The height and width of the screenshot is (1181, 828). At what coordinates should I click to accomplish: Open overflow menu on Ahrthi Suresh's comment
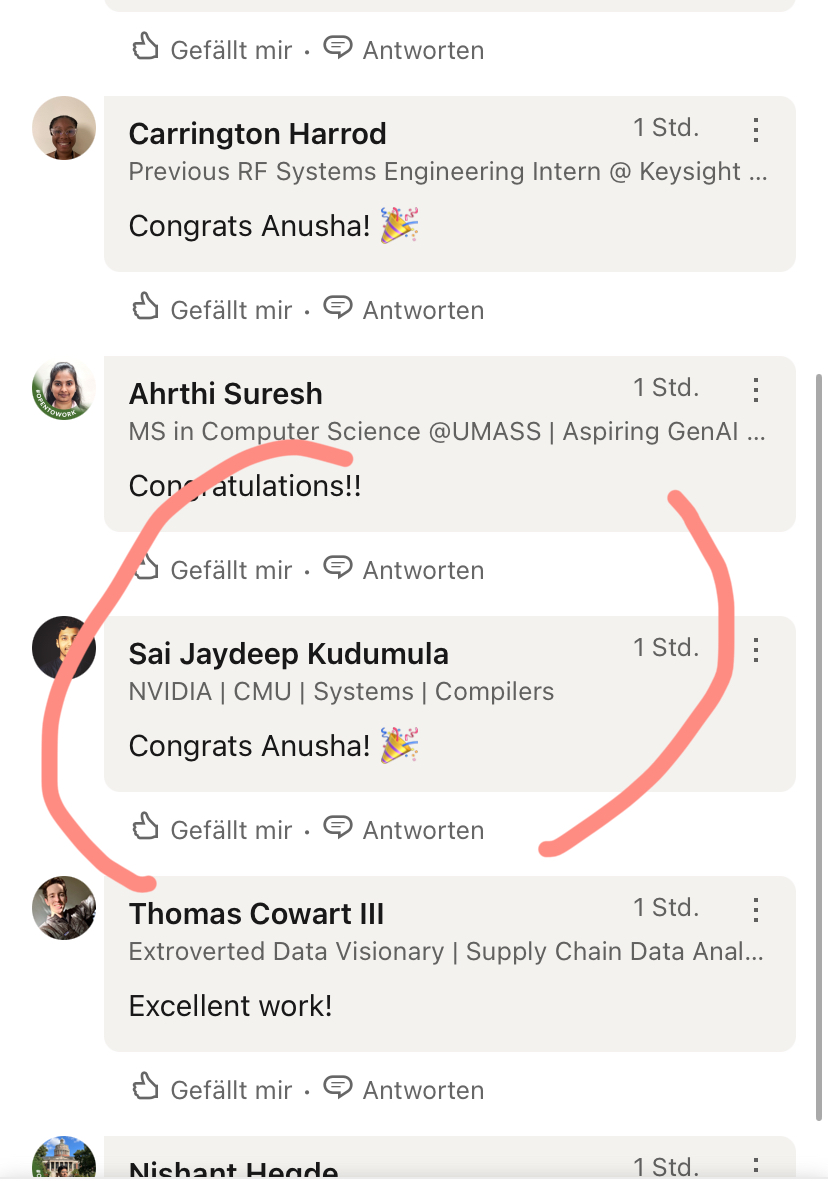click(756, 389)
